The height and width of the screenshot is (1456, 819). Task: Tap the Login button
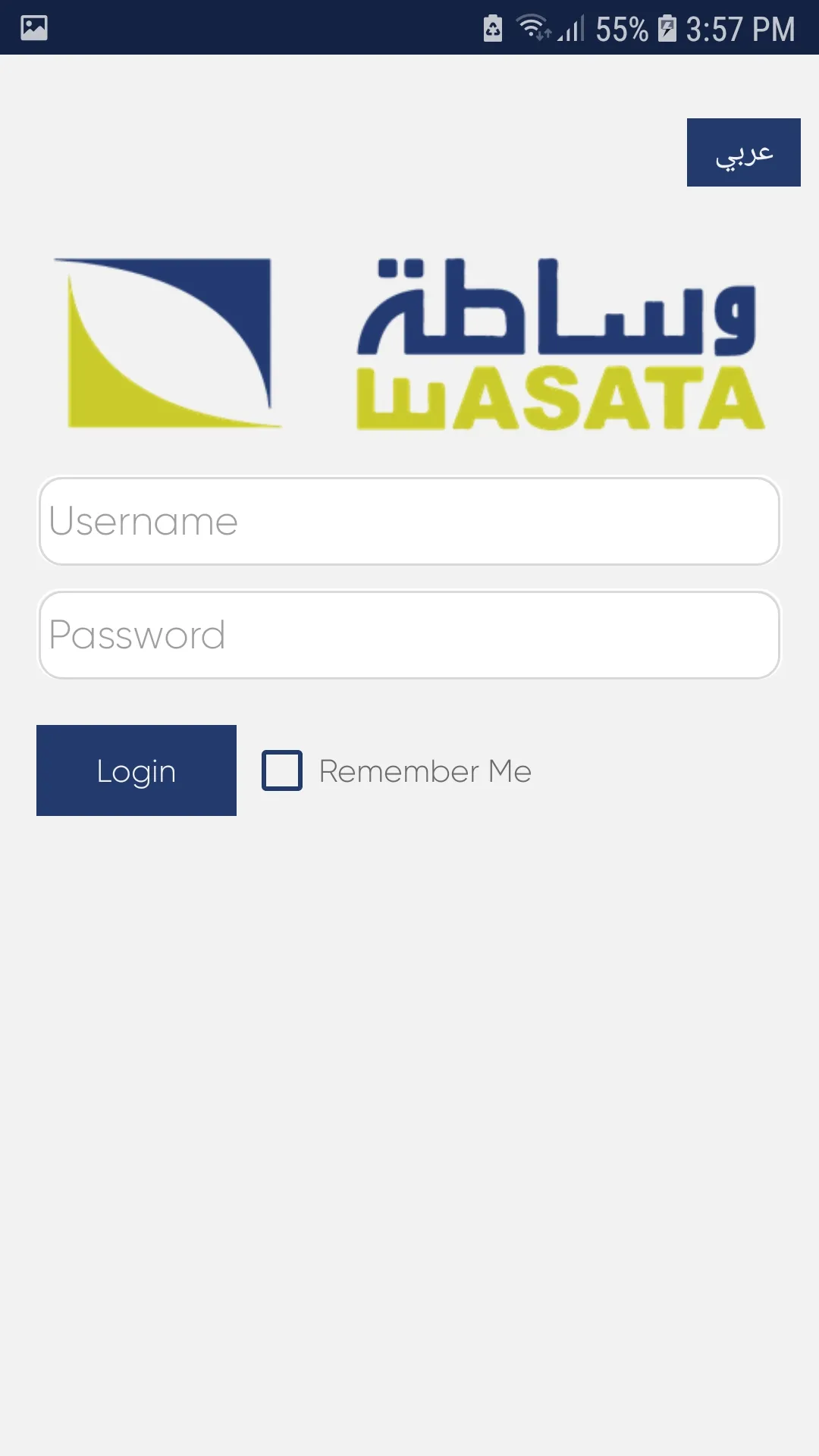pos(136,770)
